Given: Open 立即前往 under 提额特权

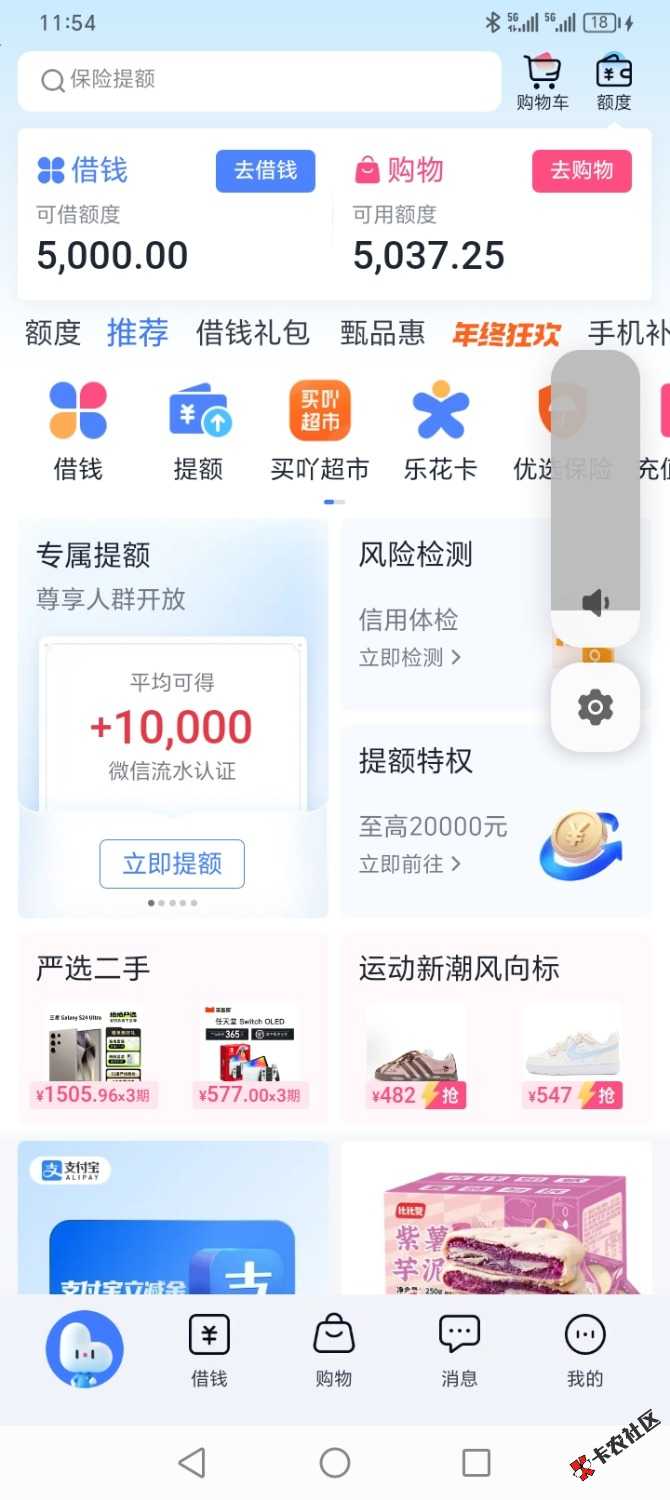Looking at the screenshot, I should click(410, 864).
